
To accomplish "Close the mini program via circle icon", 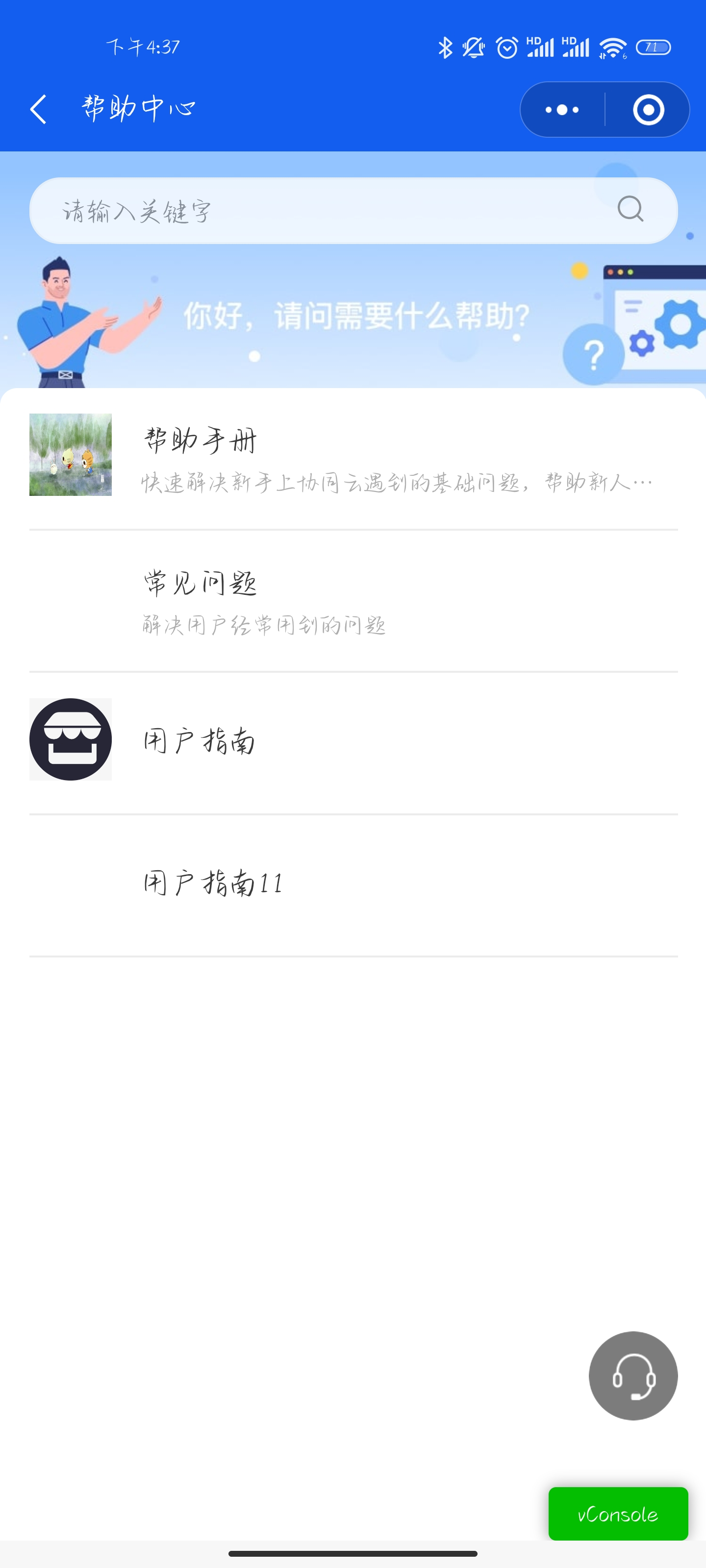I will click(x=648, y=110).
